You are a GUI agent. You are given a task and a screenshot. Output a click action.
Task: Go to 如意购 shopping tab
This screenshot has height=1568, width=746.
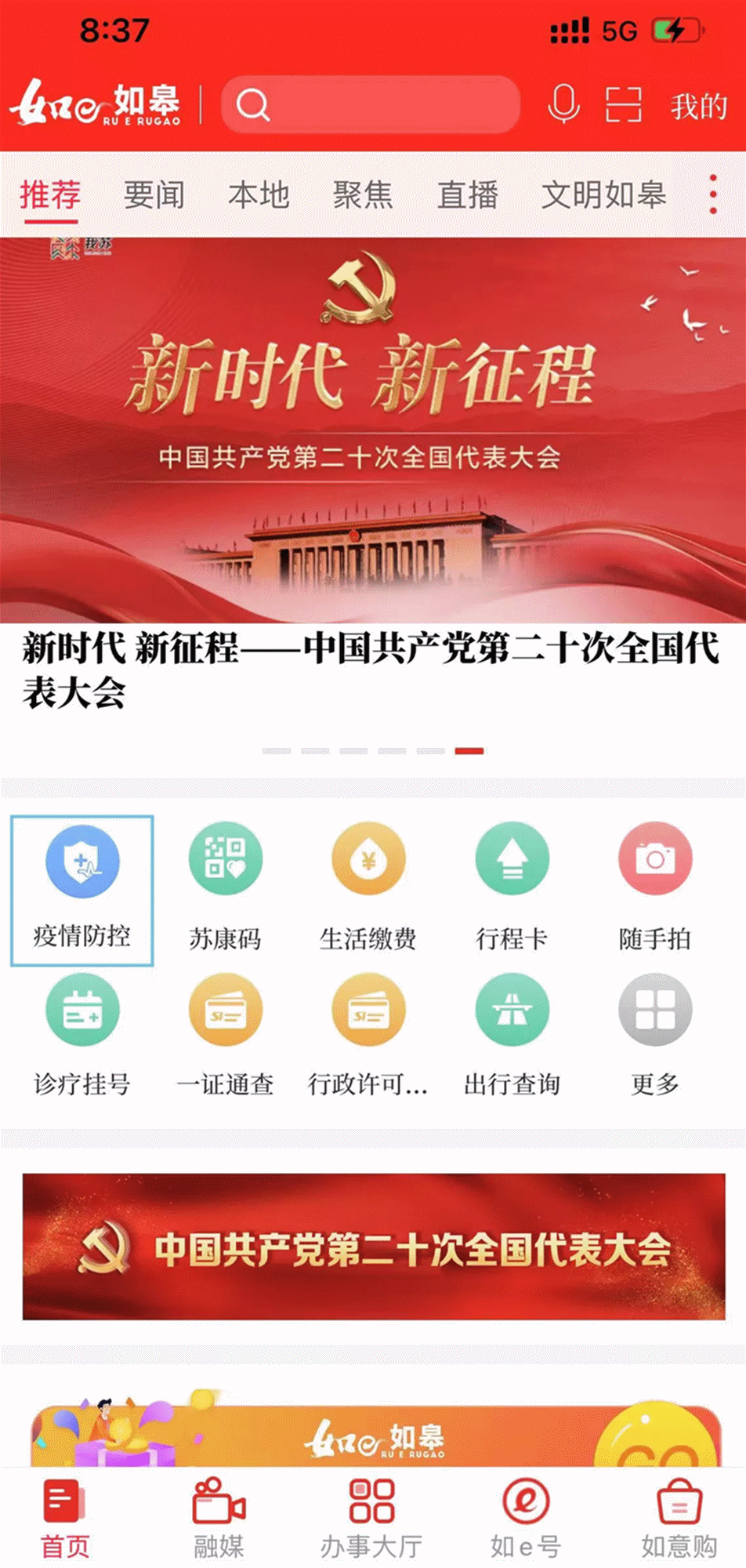(679, 1518)
